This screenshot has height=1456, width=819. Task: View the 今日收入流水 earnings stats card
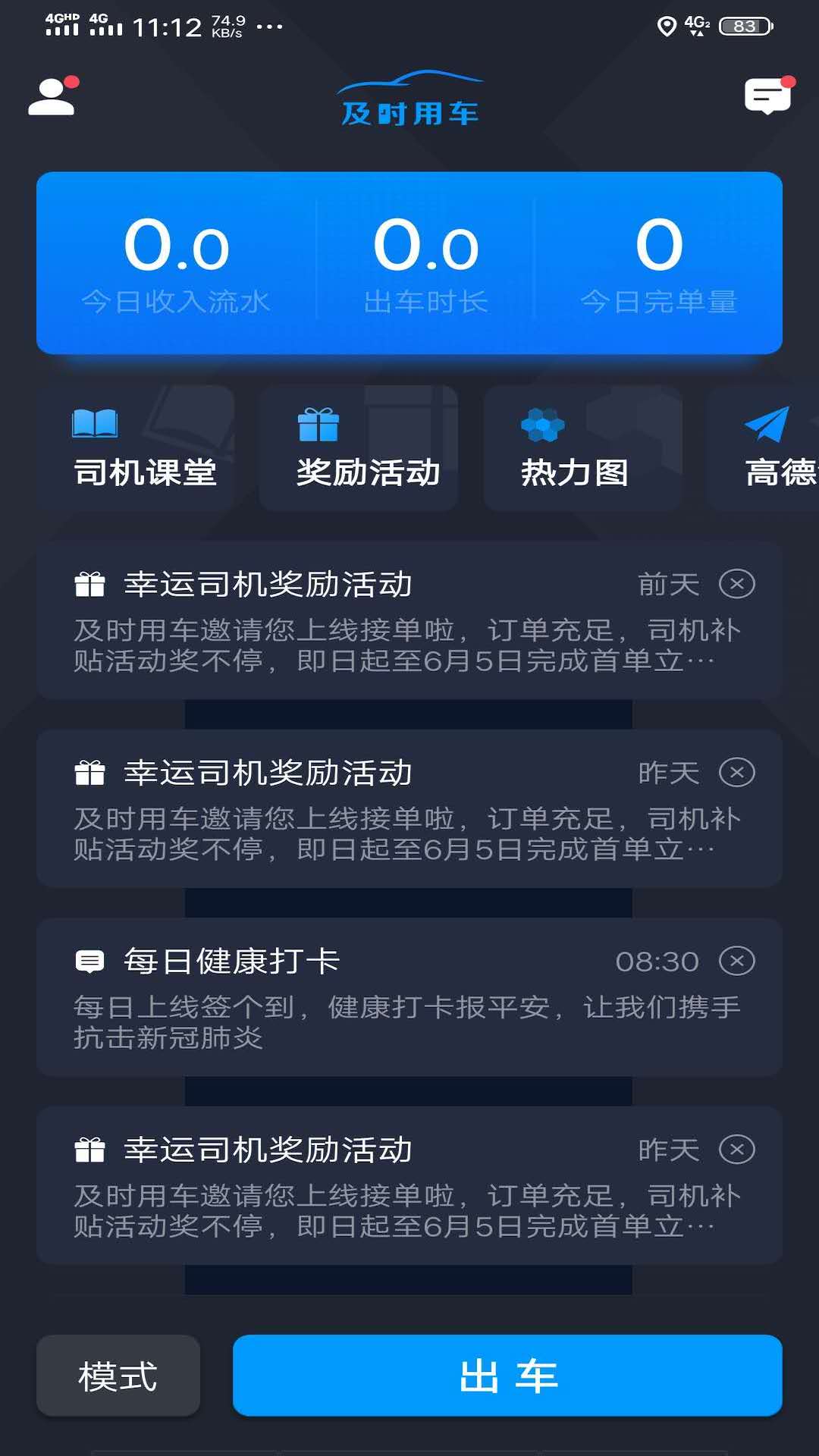click(x=176, y=262)
